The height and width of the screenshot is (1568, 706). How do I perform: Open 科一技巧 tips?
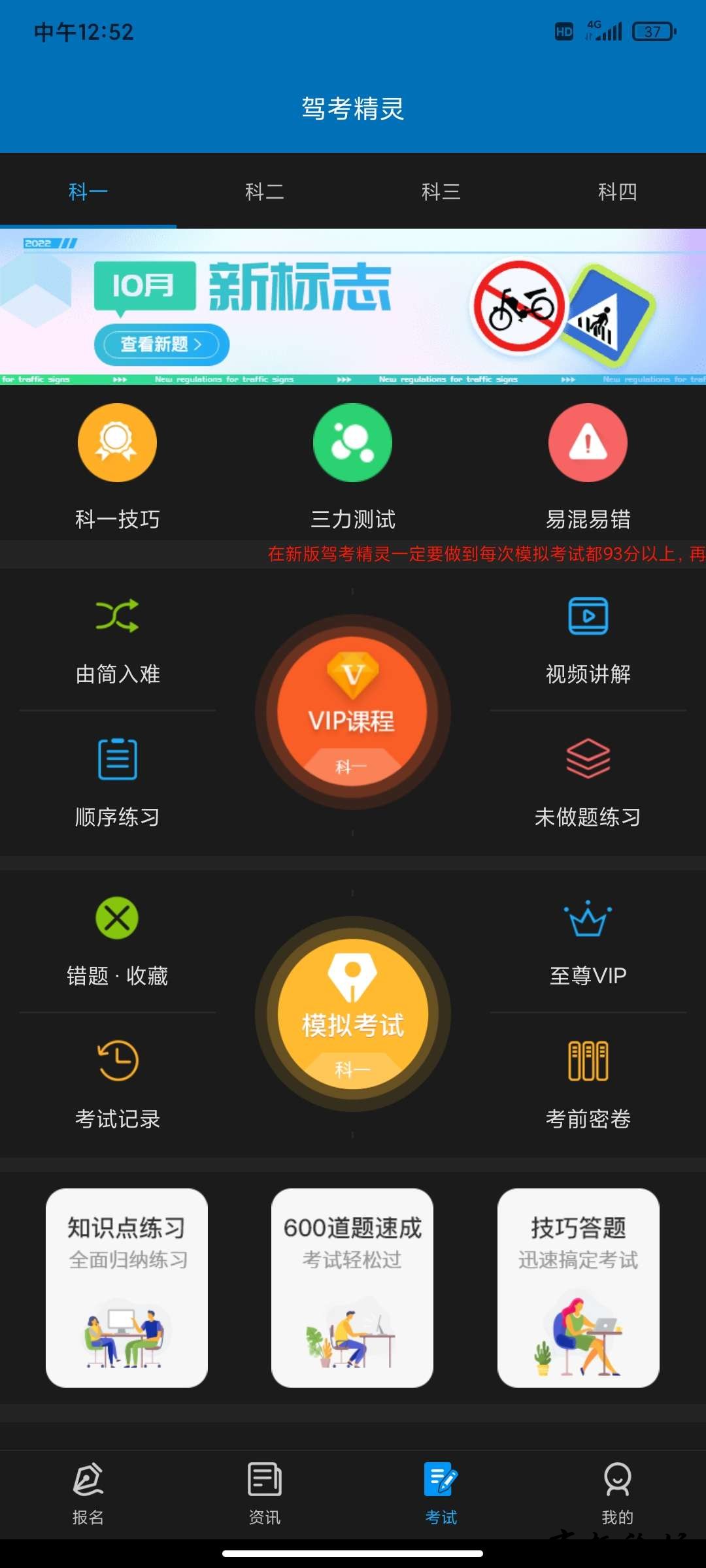[117, 465]
